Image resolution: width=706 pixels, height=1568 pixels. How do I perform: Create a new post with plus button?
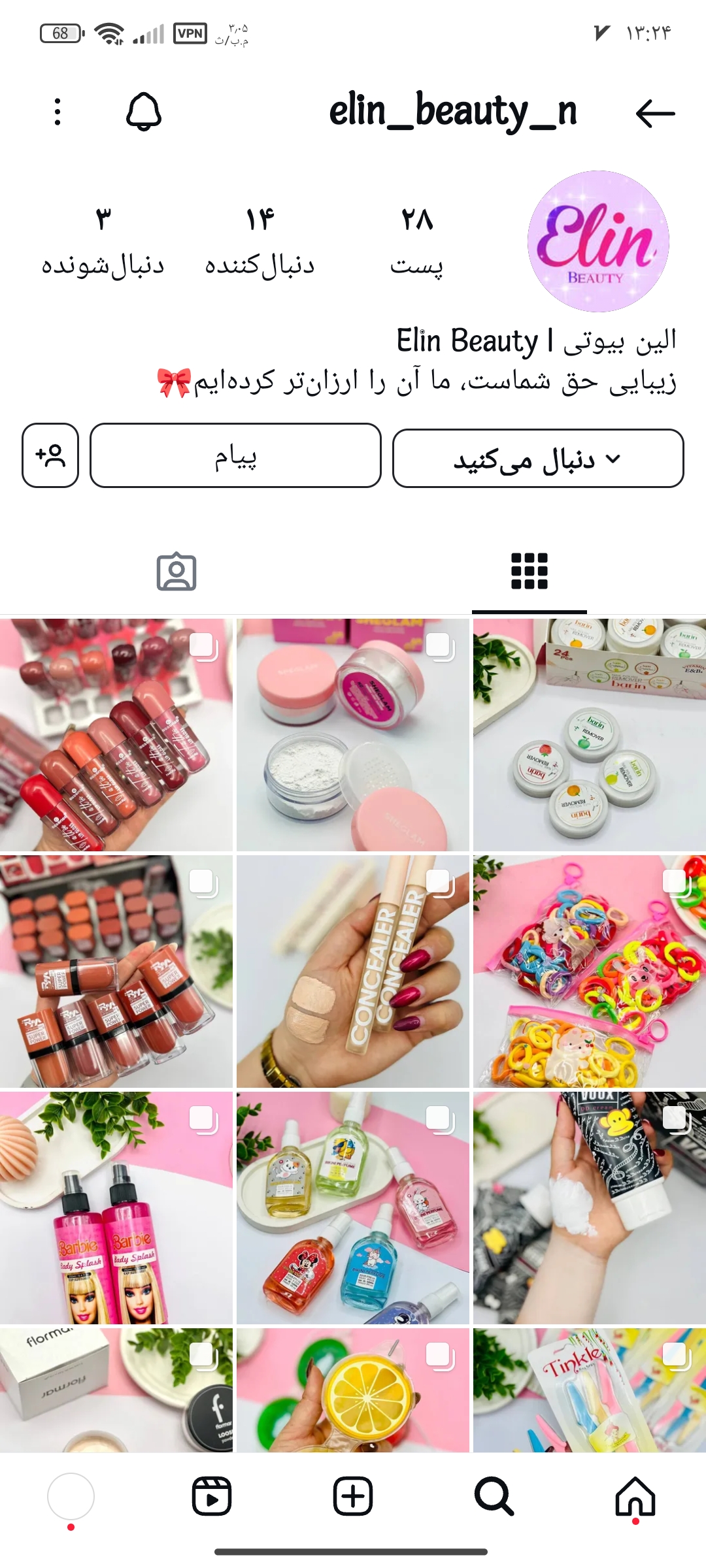353,1496
